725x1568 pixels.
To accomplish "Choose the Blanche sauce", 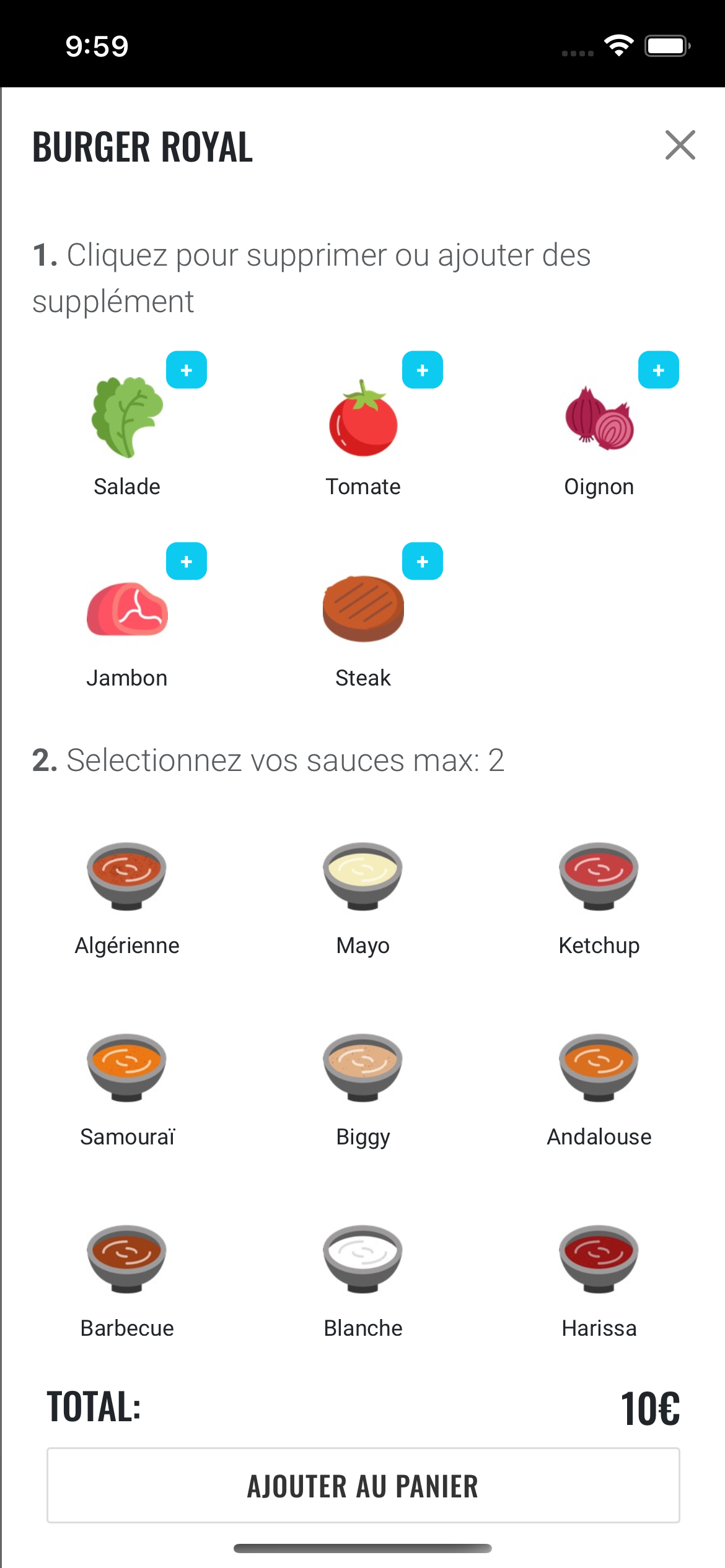I will tap(362, 1259).
